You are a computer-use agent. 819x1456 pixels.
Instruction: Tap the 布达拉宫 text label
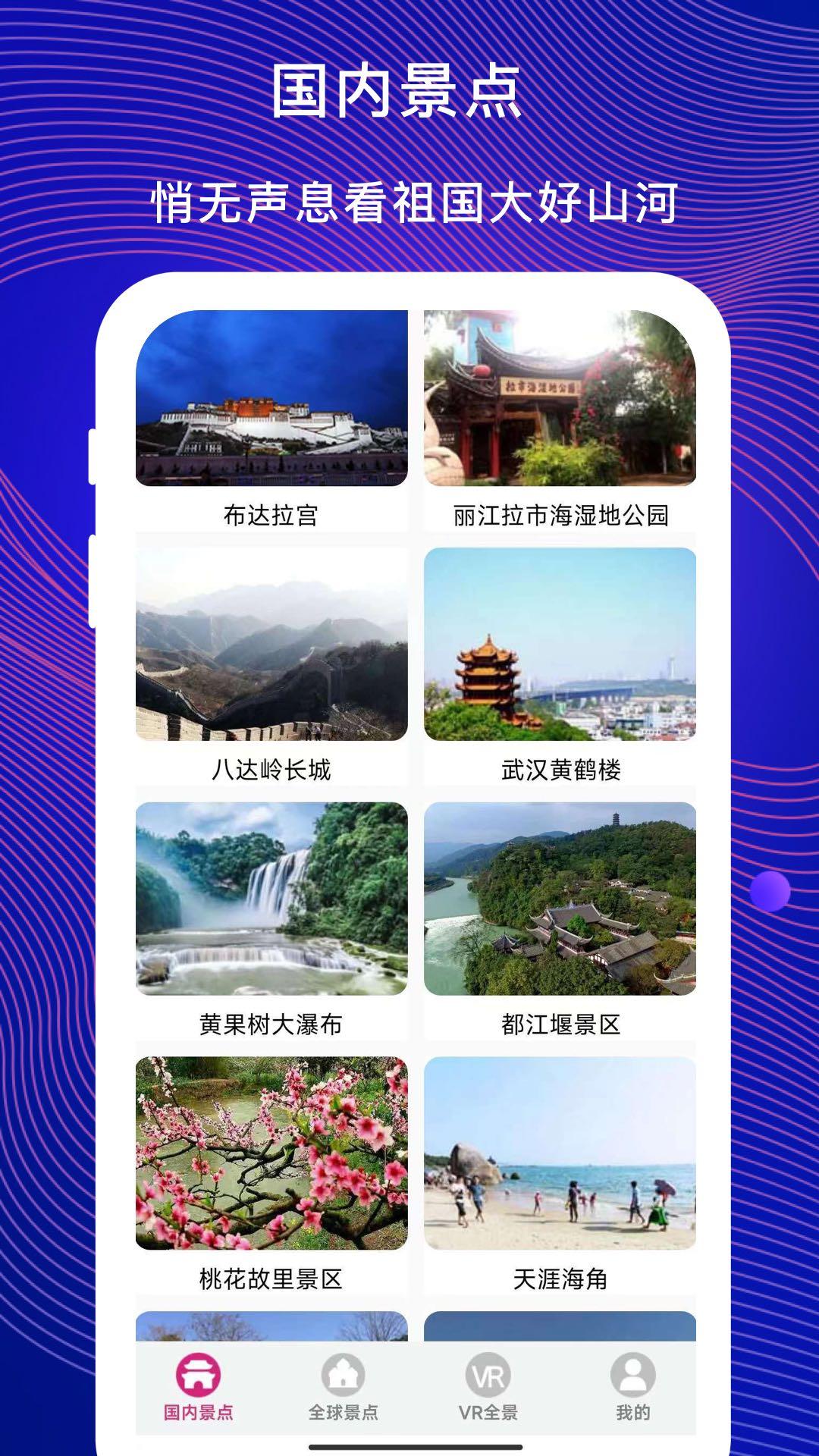[x=269, y=513]
